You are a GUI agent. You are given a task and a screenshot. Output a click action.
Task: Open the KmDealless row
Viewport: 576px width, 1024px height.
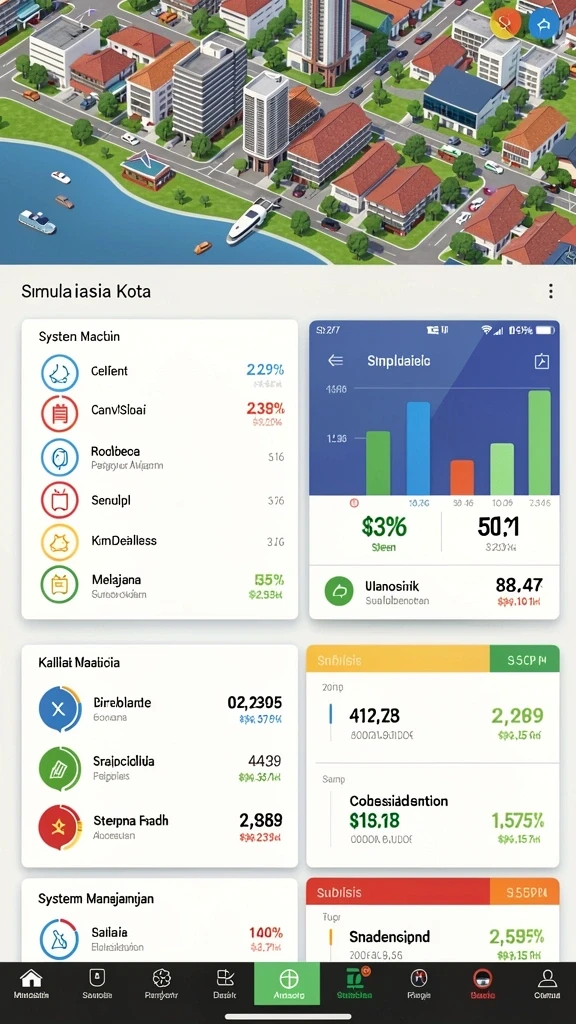coord(160,542)
